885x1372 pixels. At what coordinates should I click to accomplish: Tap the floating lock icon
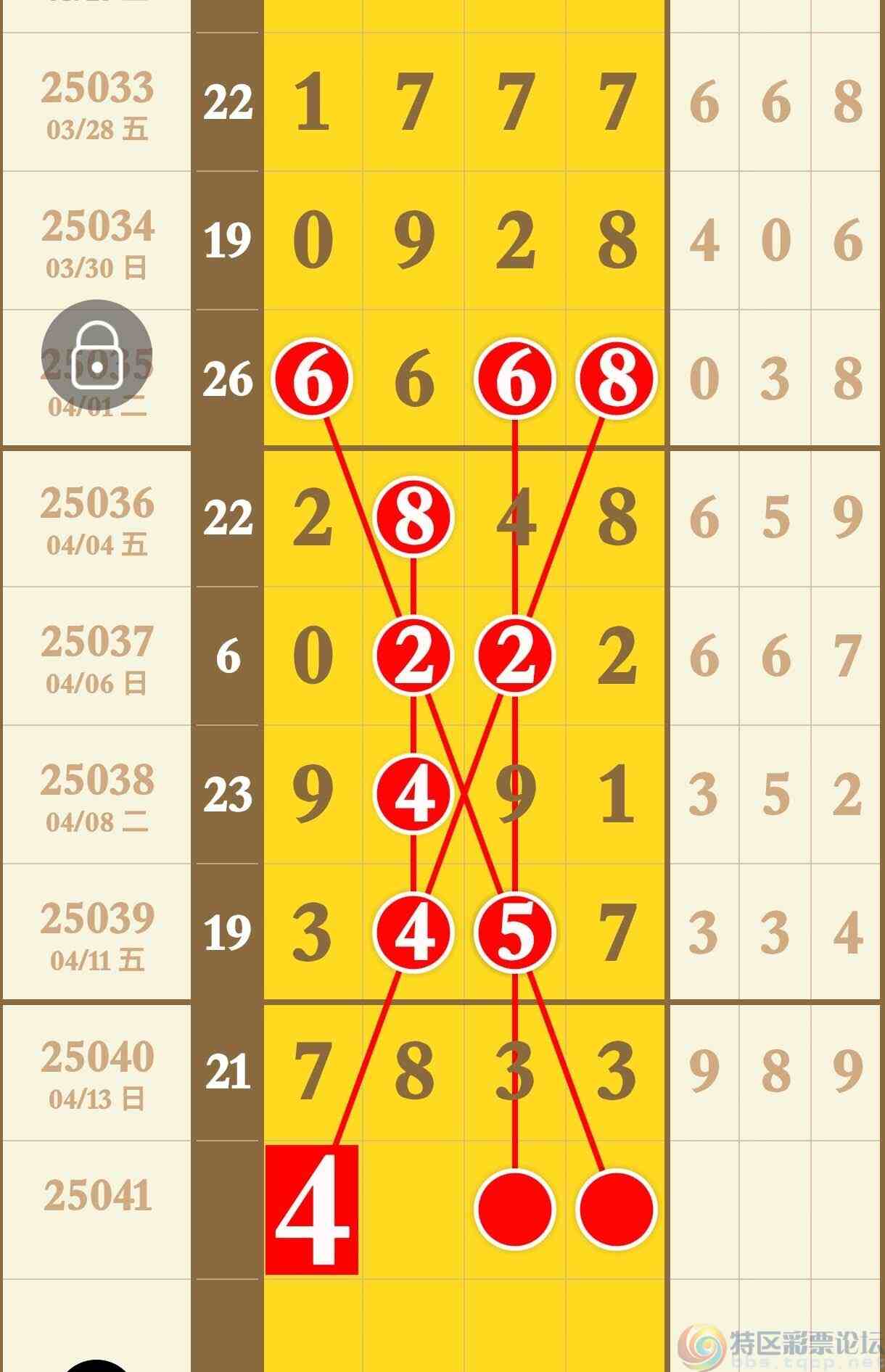point(96,355)
